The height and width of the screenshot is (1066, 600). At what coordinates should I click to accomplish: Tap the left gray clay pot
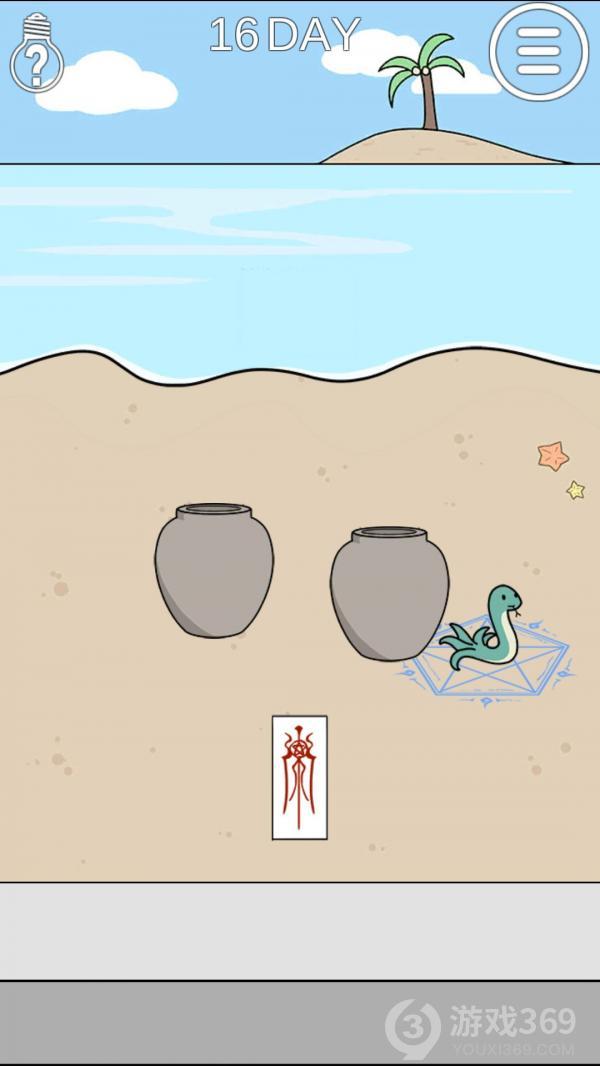pyautogui.click(x=214, y=571)
